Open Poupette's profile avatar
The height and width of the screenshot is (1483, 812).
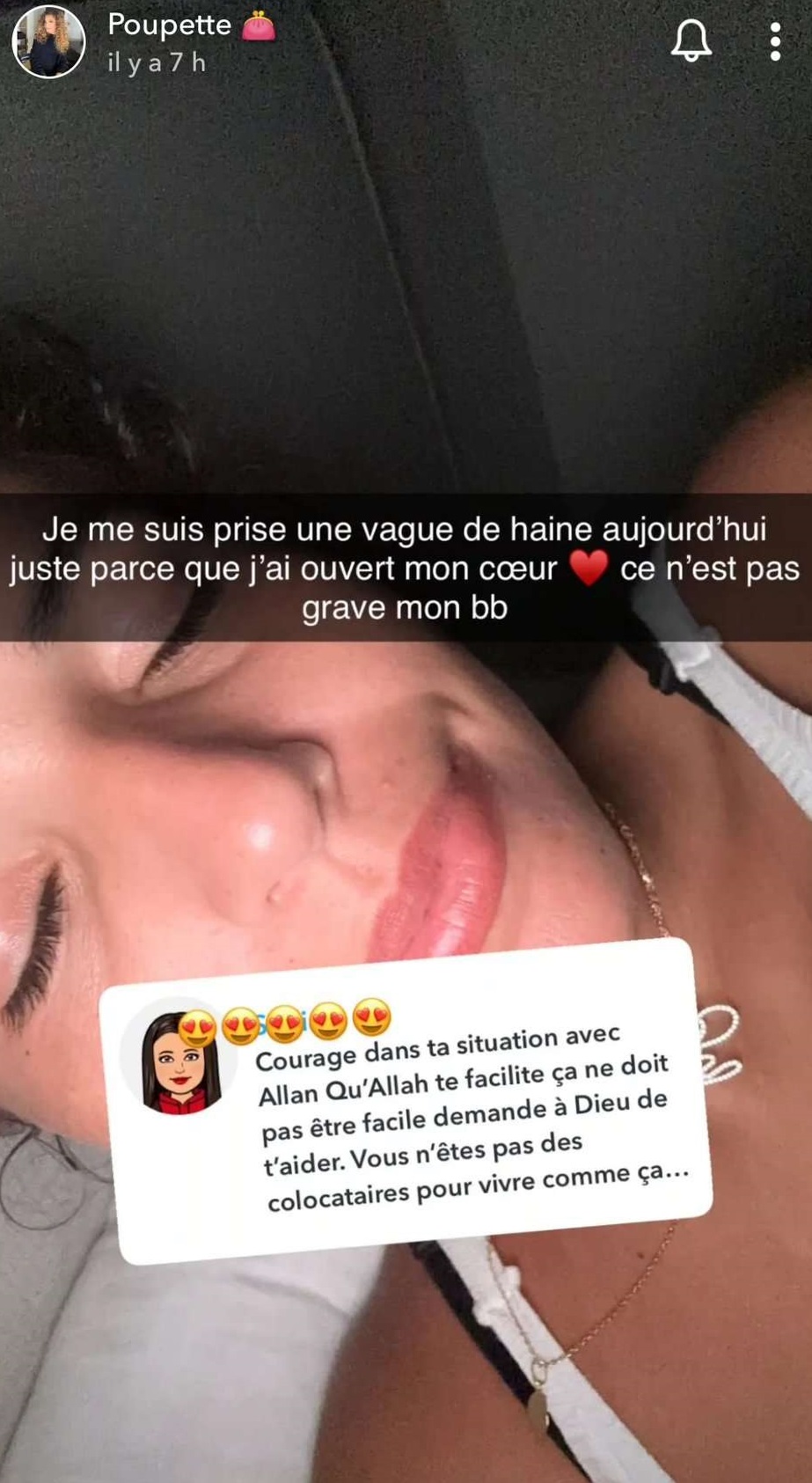click(48, 41)
